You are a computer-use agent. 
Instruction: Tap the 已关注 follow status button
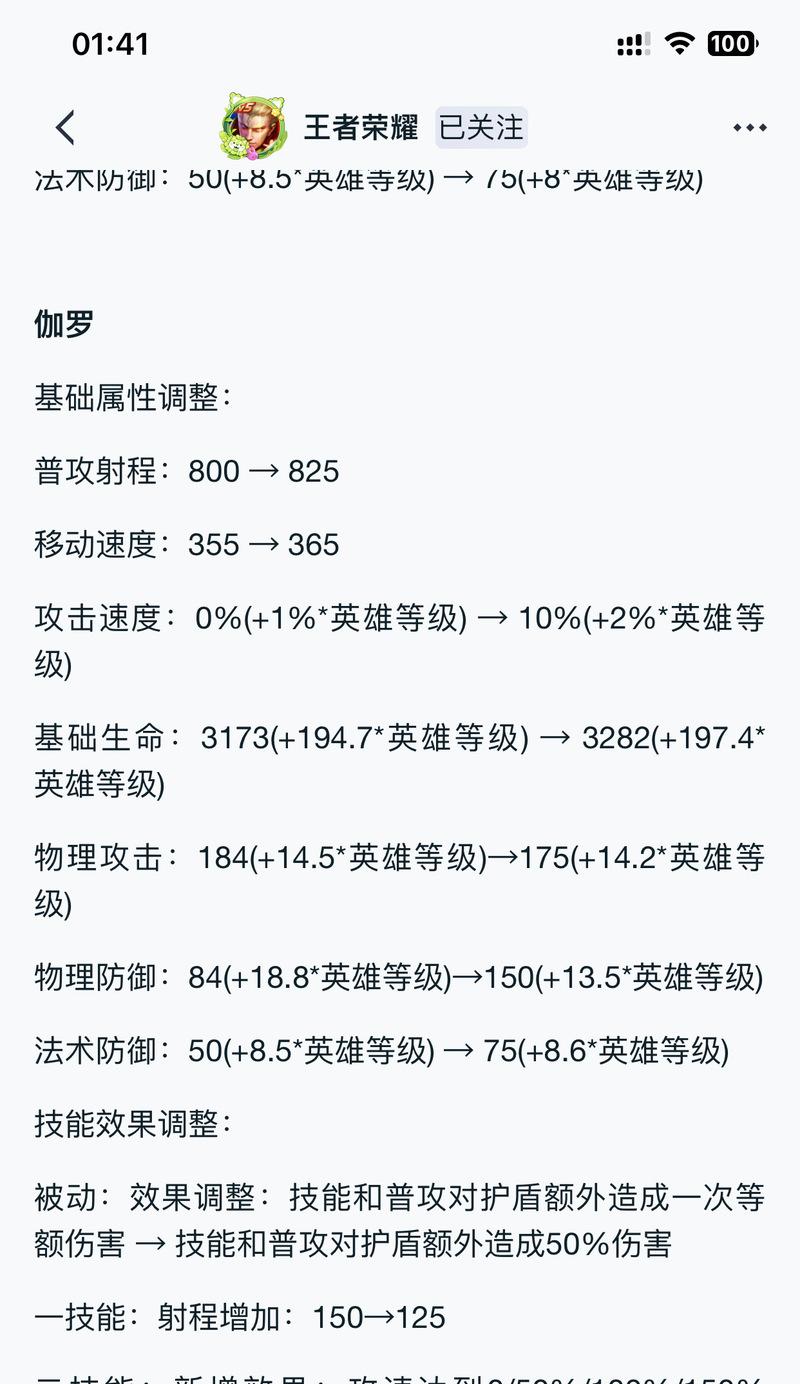pyautogui.click(x=481, y=128)
